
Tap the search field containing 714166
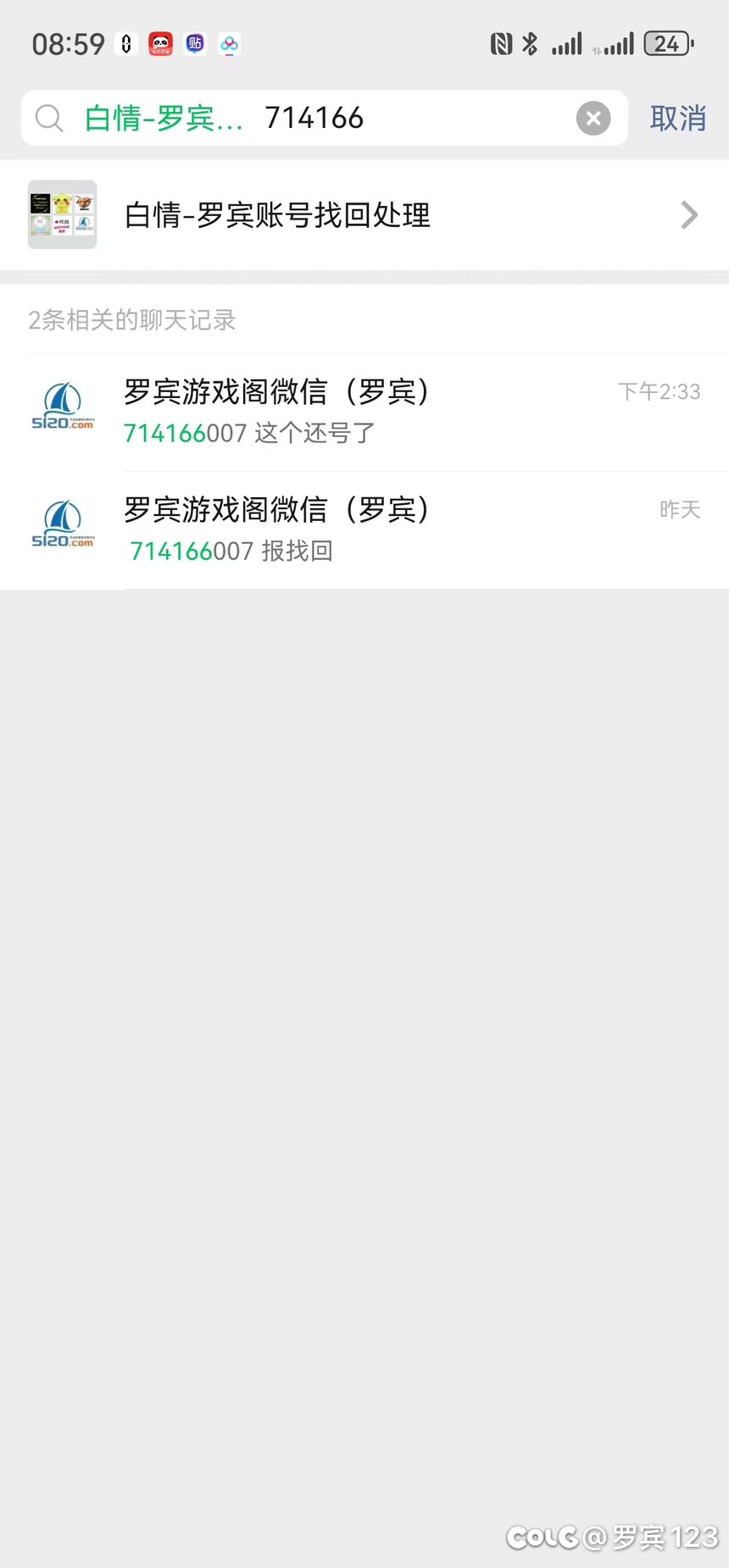pos(407,119)
